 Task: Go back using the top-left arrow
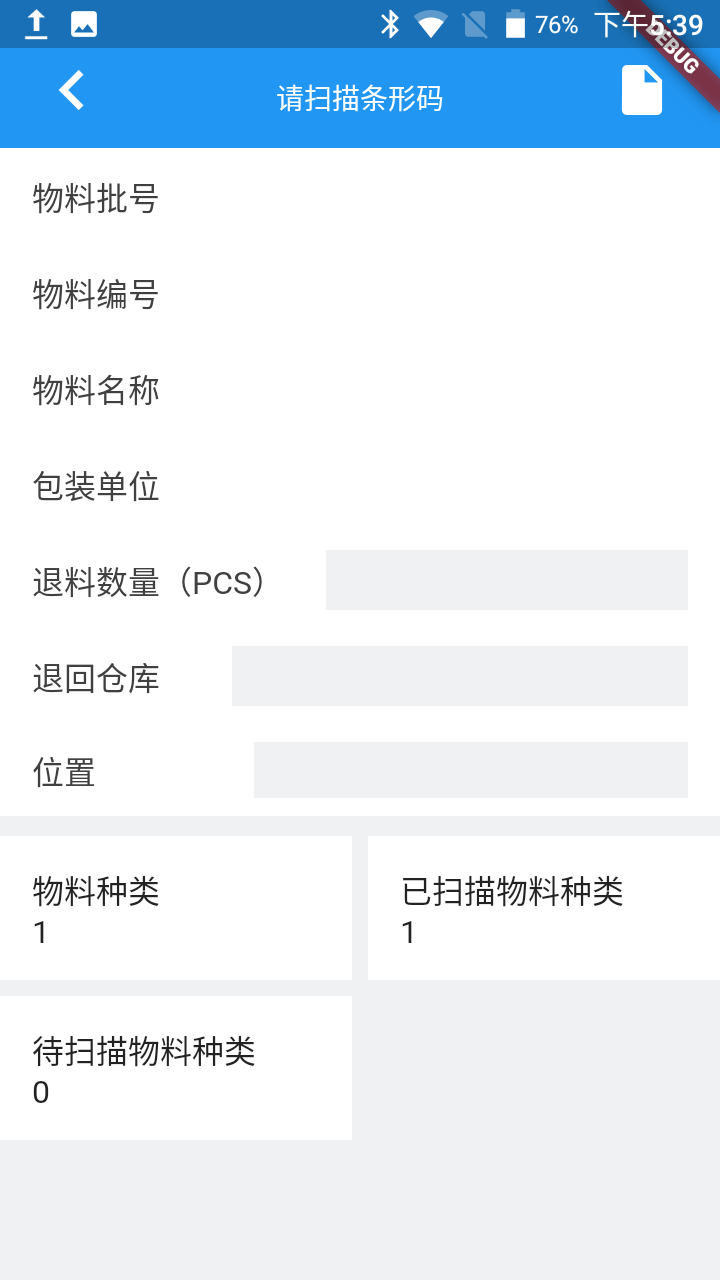coord(71,91)
